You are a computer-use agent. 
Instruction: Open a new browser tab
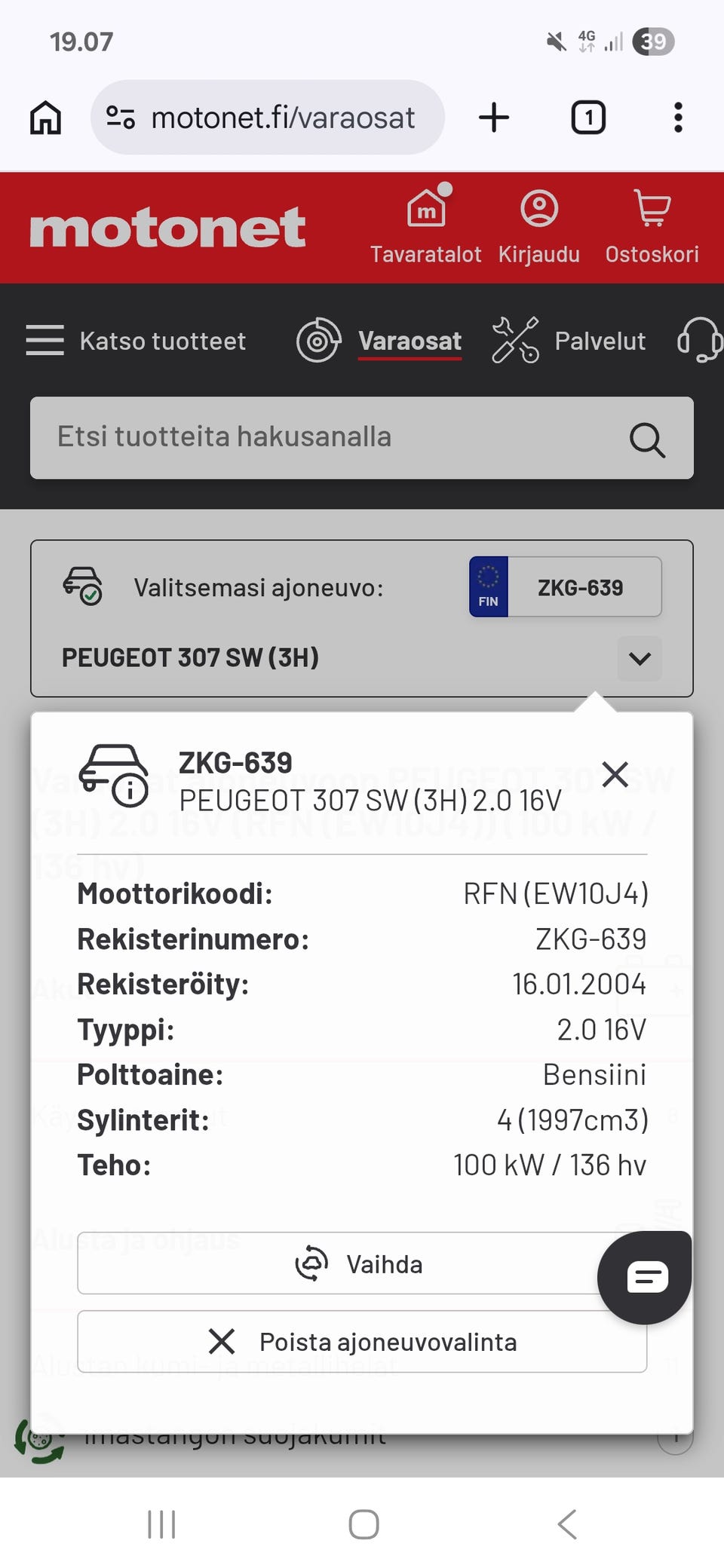[494, 118]
